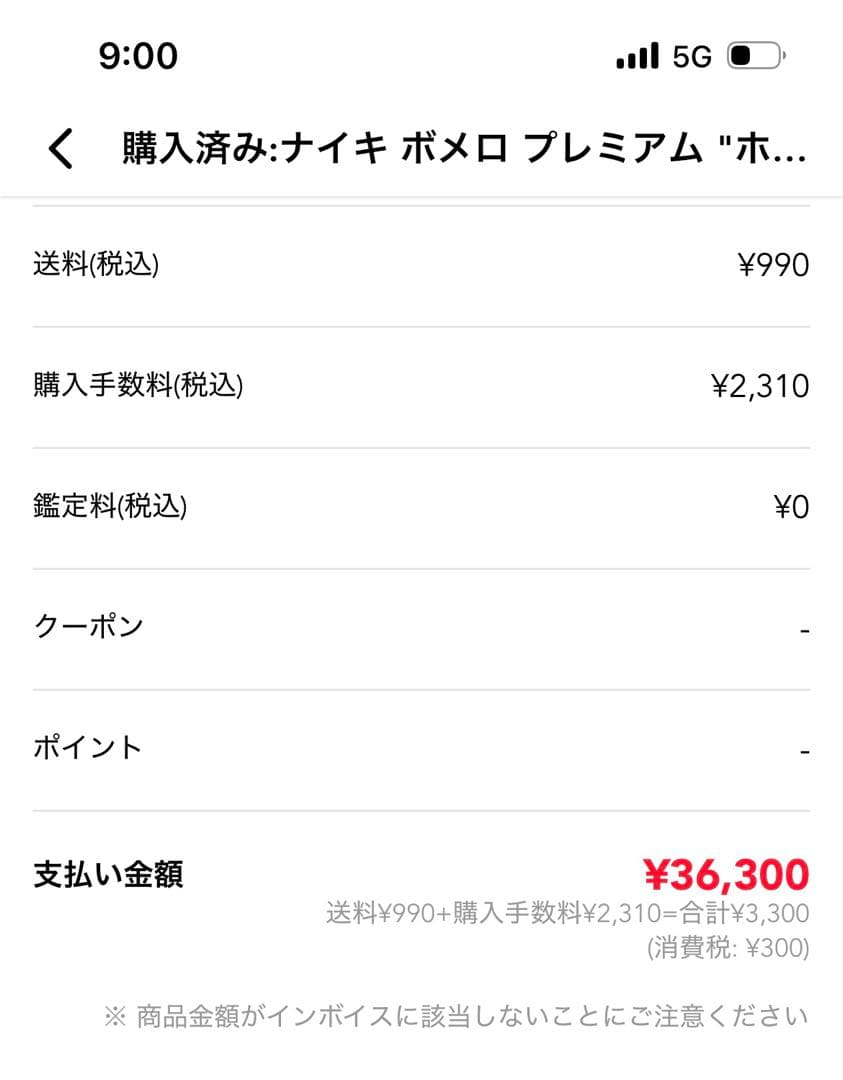The width and height of the screenshot is (843, 1080).
Task: Tap the battery indicator icon
Action: click(x=757, y=55)
